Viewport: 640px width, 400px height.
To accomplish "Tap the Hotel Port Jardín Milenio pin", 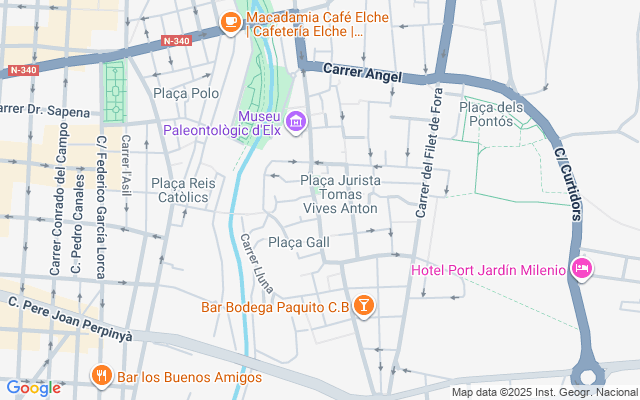I will [x=582, y=269].
